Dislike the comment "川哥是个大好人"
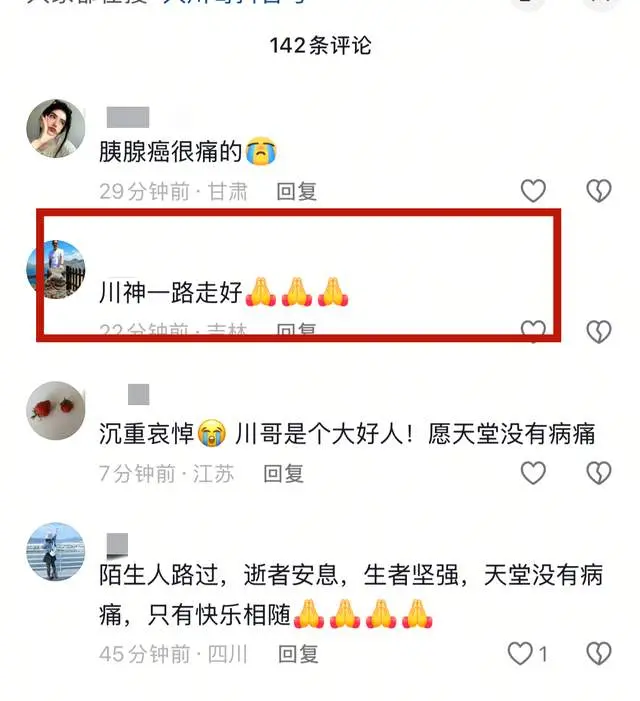640x701 pixels. (598, 473)
